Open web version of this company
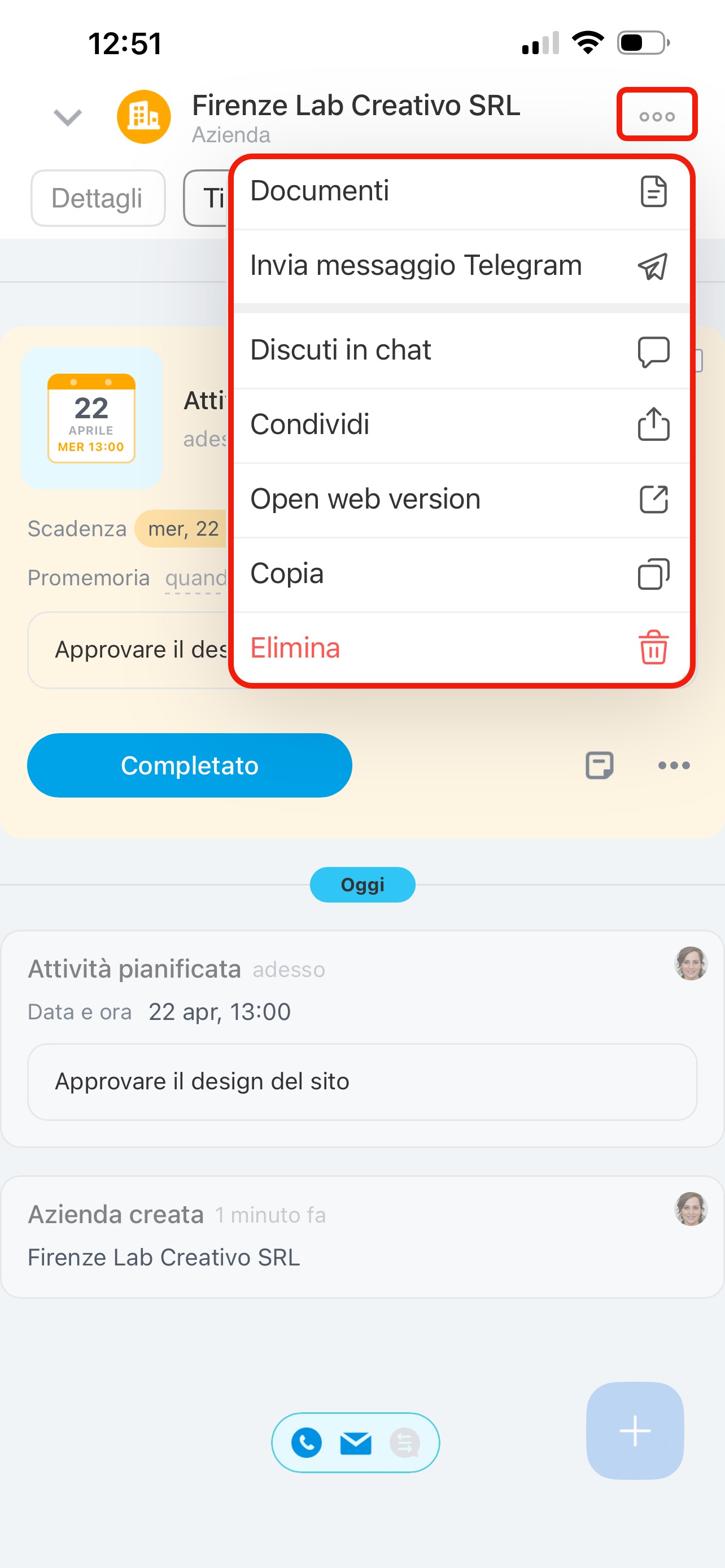The width and height of the screenshot is (725, 1568). click(x=460, y=500)
